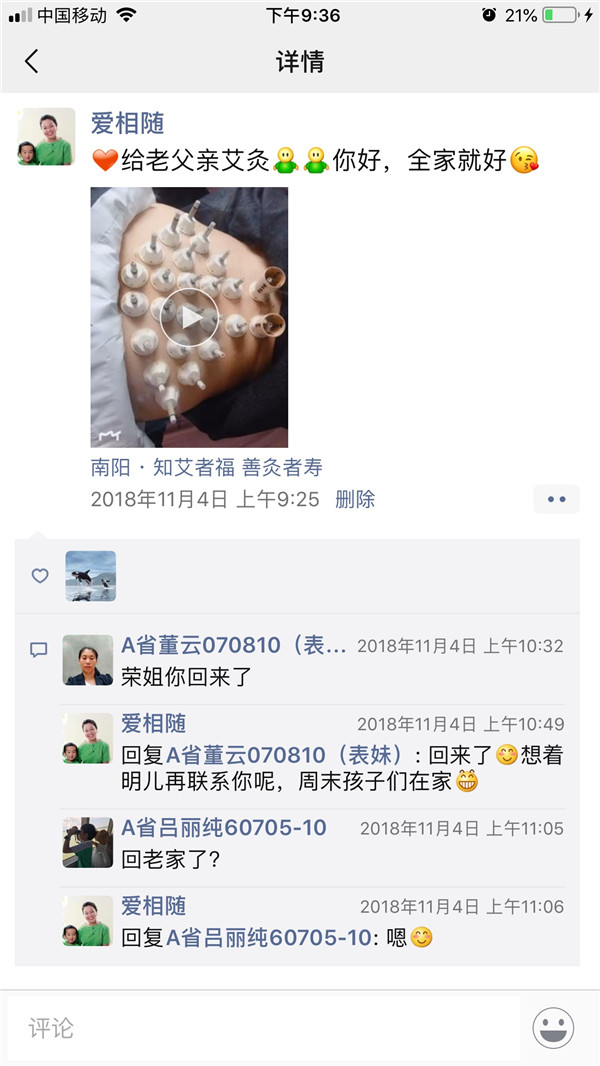This screenshot has height=1066, width=600.
Task: Open the like and comment options button
Action: coord(556,499)
